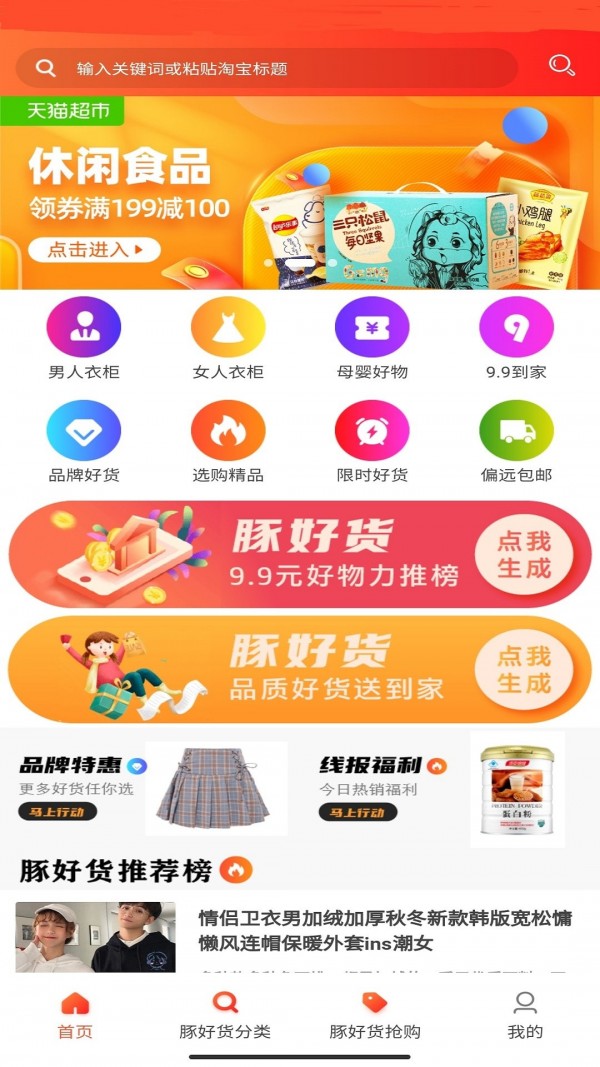Open the 女人衣柜 category

pyautogui.click(x=228, y=338)
